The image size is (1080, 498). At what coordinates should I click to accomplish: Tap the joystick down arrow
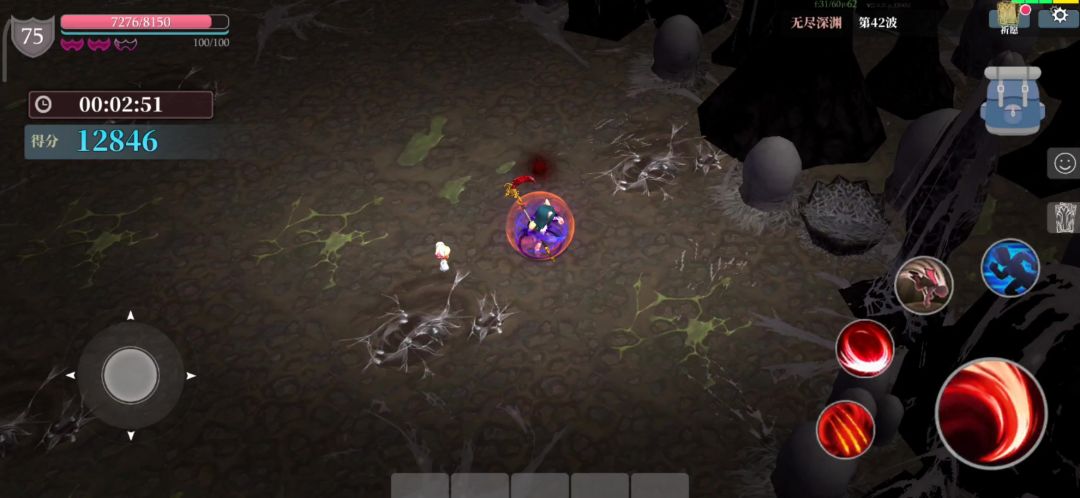(x=130, y=436)
